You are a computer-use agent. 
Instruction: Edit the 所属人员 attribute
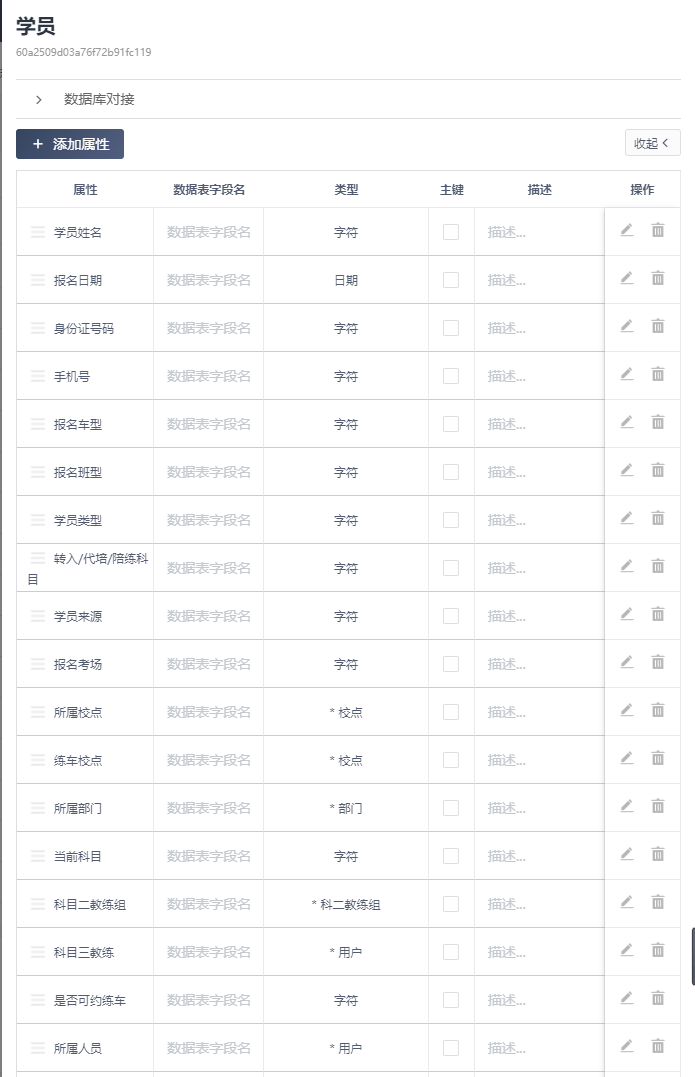tap(627, 1047)
